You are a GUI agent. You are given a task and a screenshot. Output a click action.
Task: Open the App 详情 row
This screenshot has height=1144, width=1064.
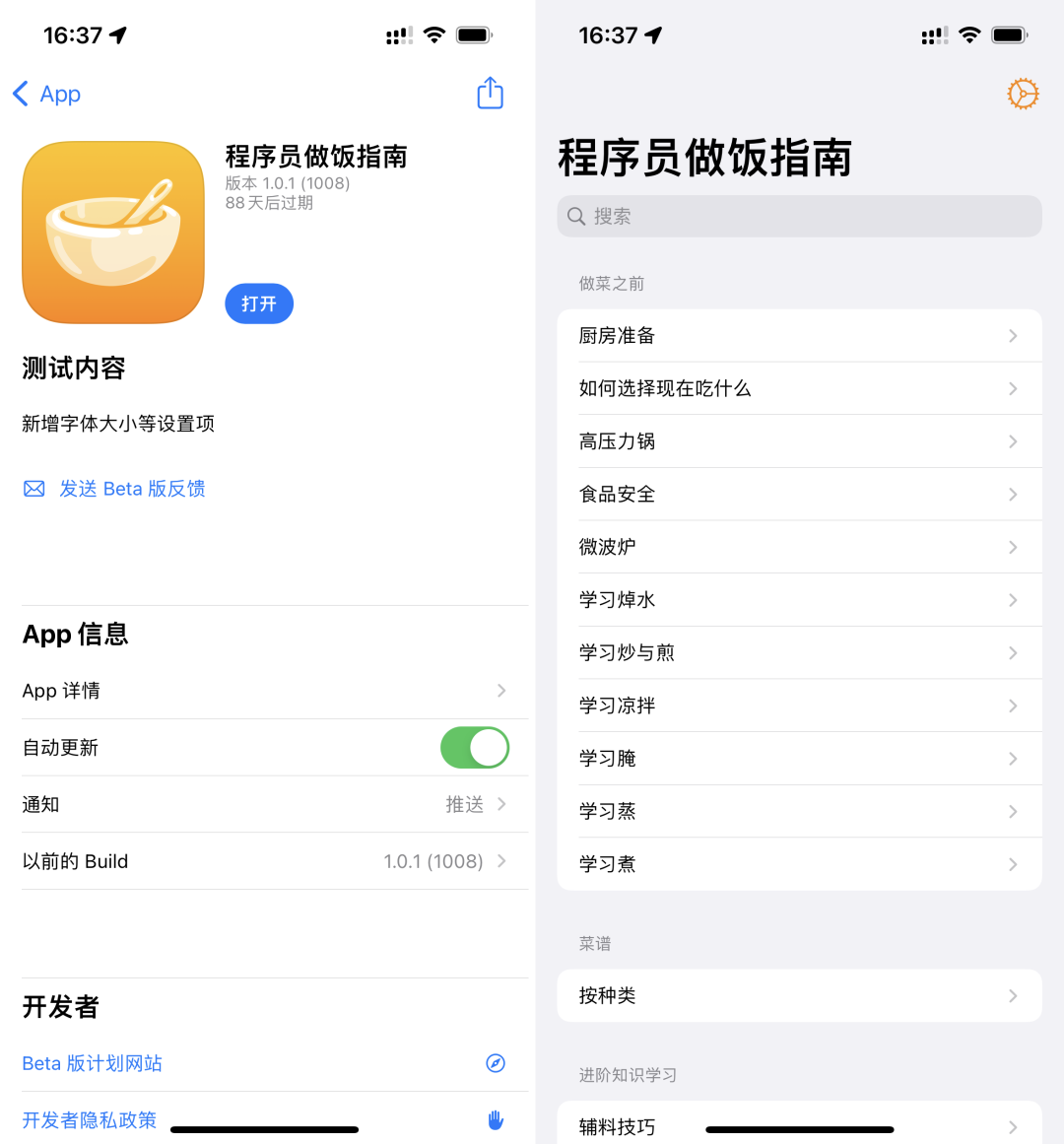264,691
